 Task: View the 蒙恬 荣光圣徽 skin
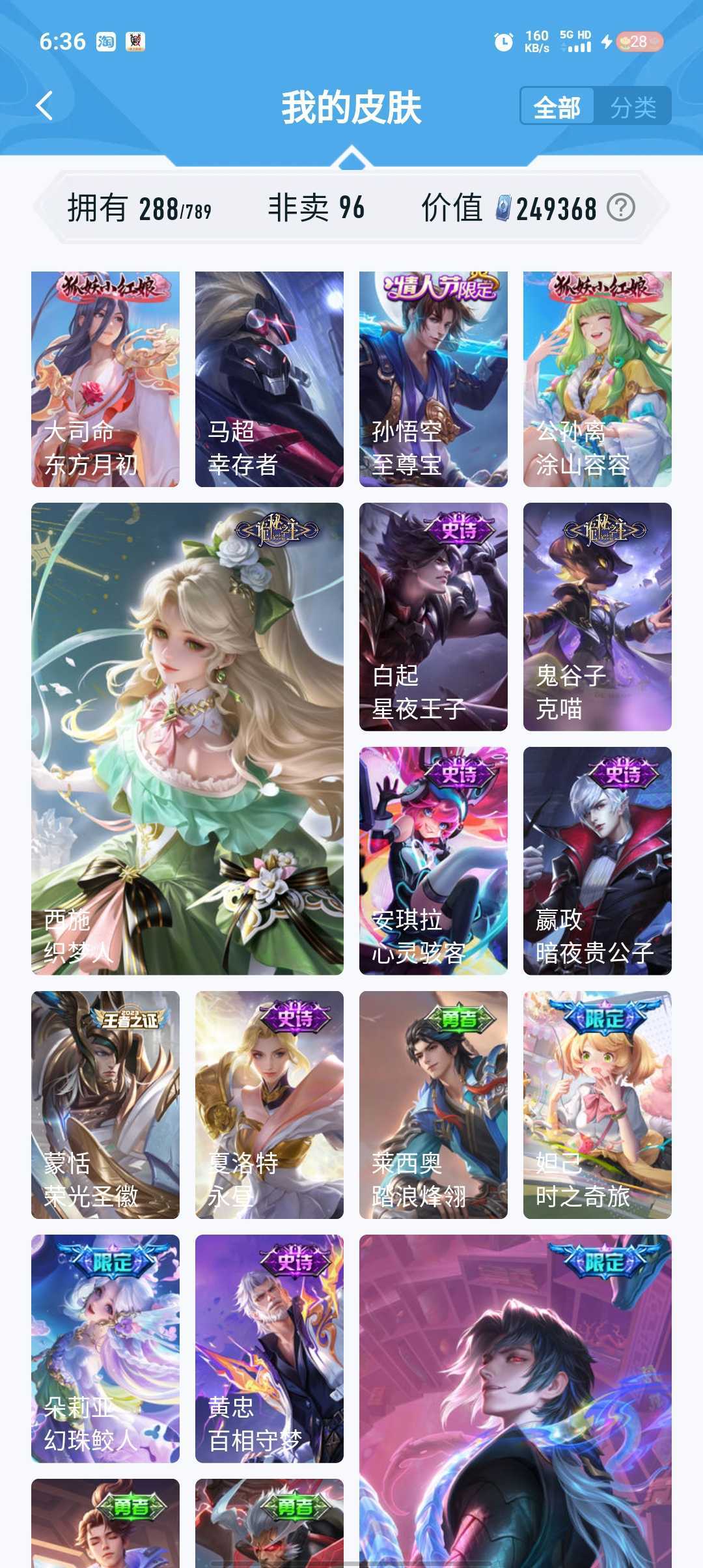(x=105, y=1105)
